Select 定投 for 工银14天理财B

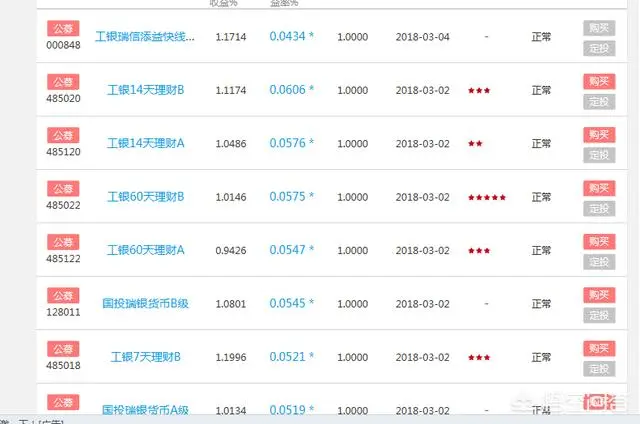[599, 100]
